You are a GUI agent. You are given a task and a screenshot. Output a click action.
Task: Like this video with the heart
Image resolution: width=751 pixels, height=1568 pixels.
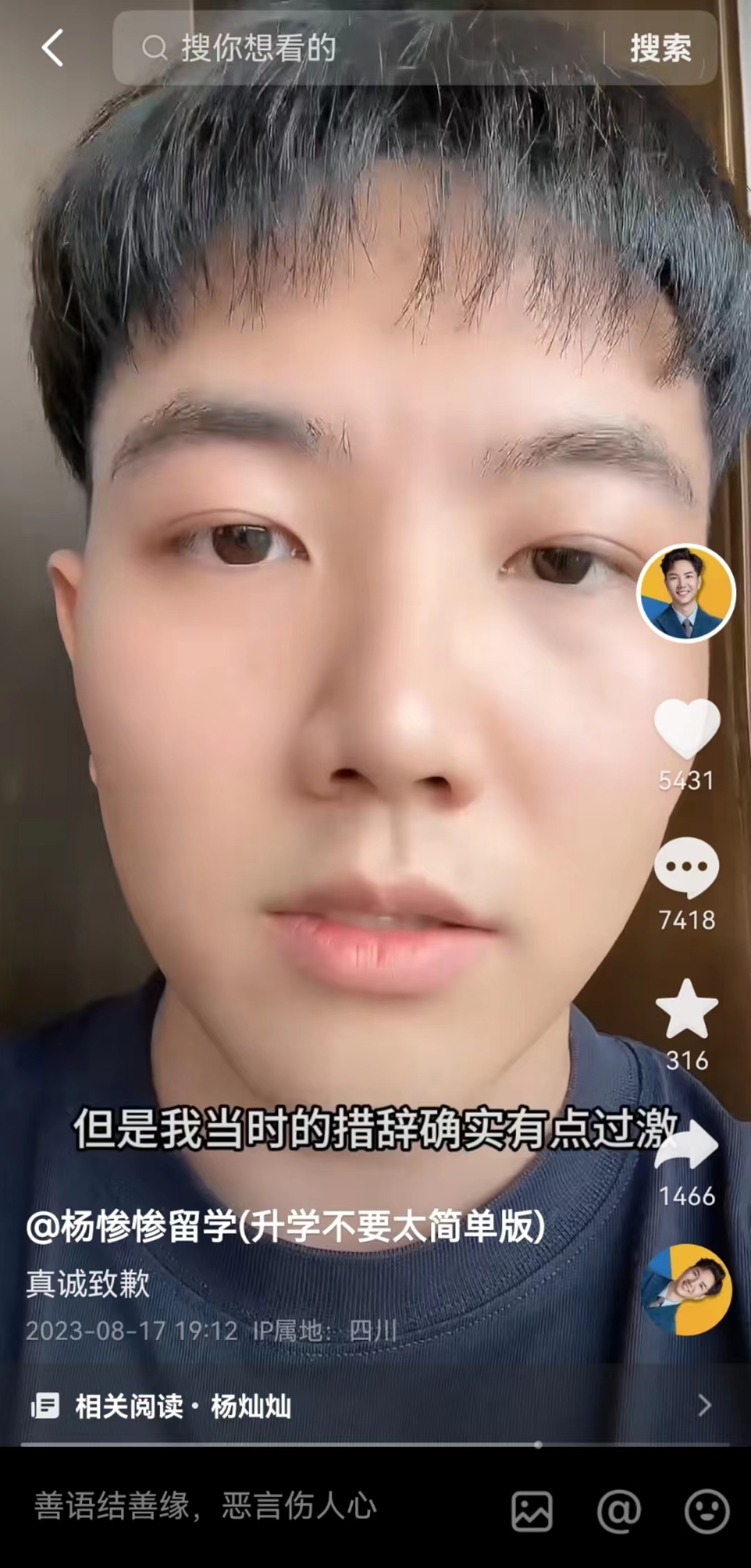click(686, 728)
